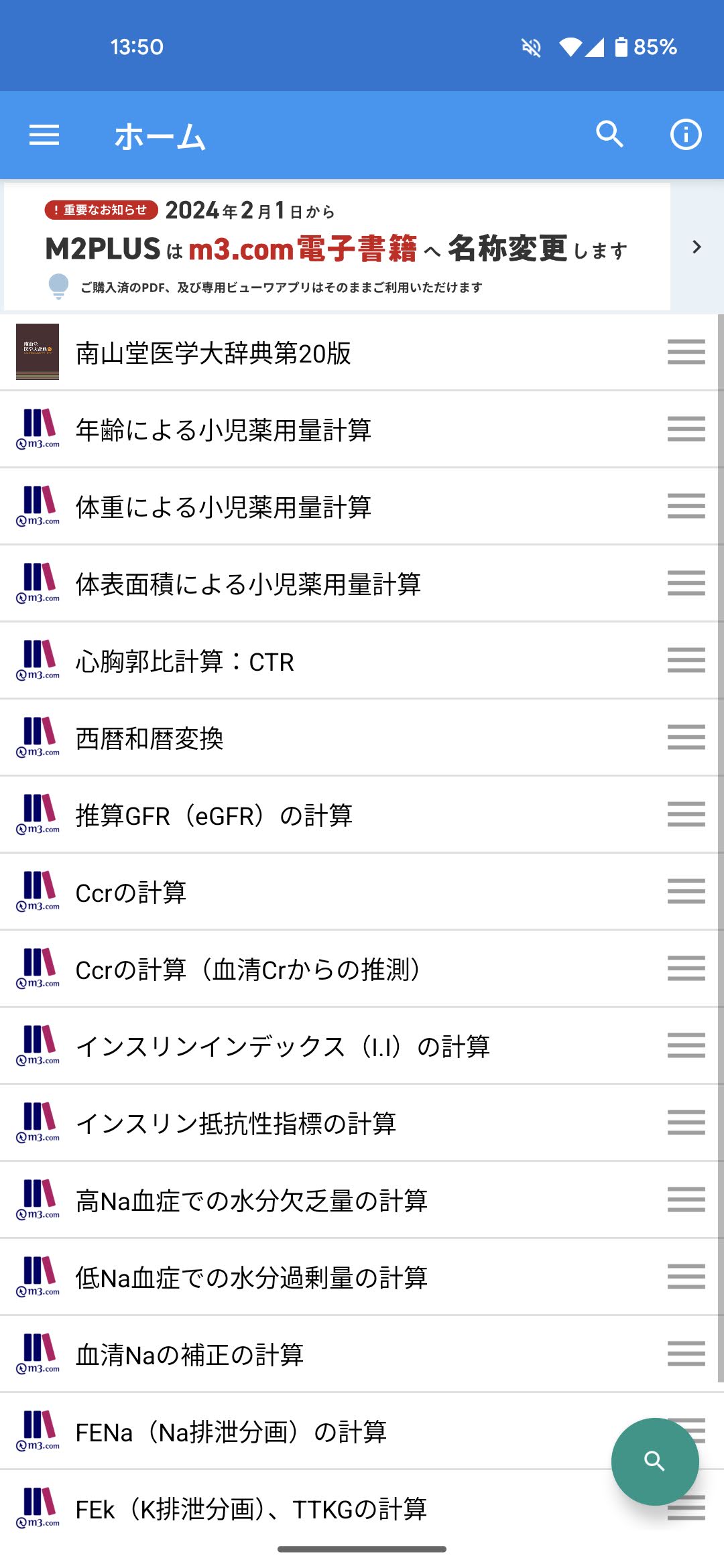Tap the search icon in app bar
Screen dimensions: 724x1568
pos(609,135)
